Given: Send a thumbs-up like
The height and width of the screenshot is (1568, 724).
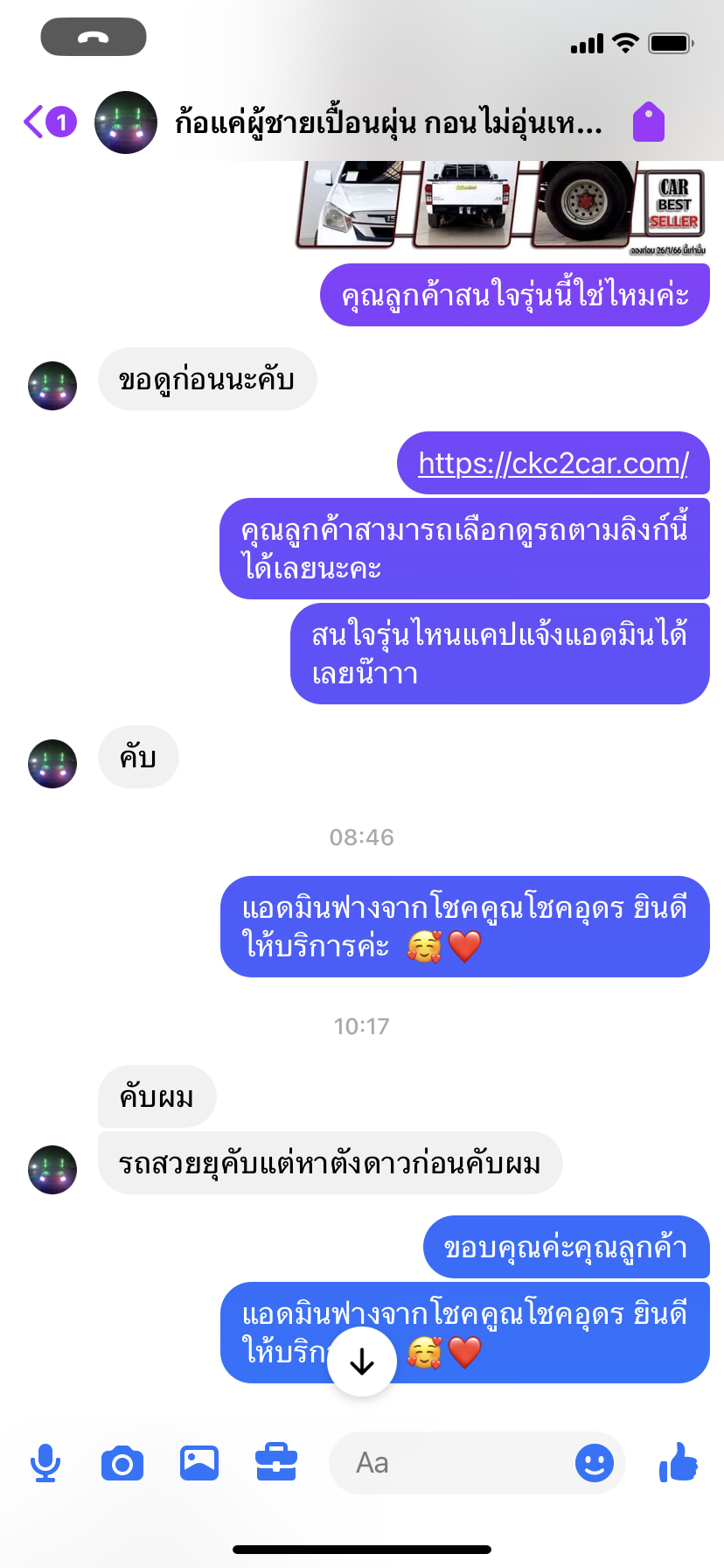Looking at the screenshot, I should pos(679,1462).
